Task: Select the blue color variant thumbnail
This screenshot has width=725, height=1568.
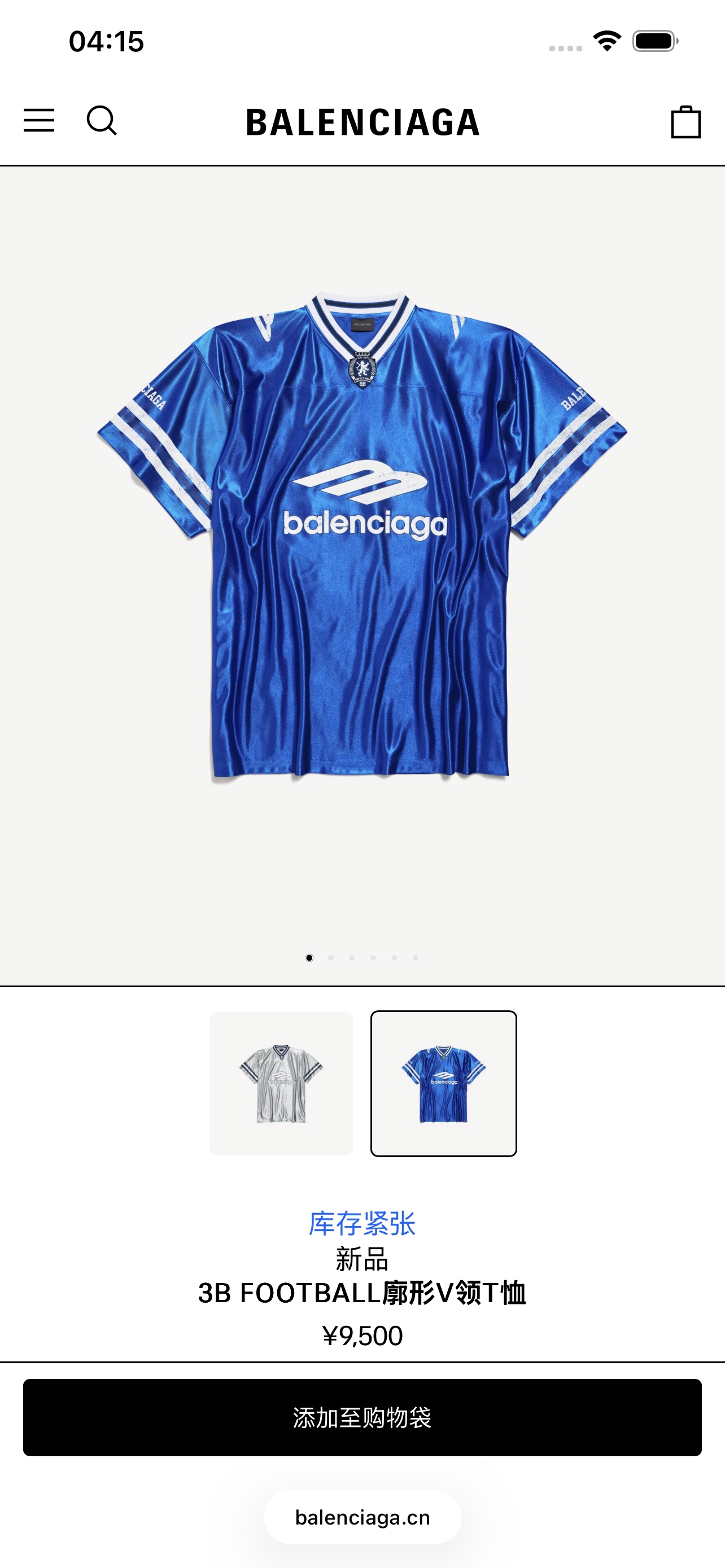Action: tap(443, 1084)
